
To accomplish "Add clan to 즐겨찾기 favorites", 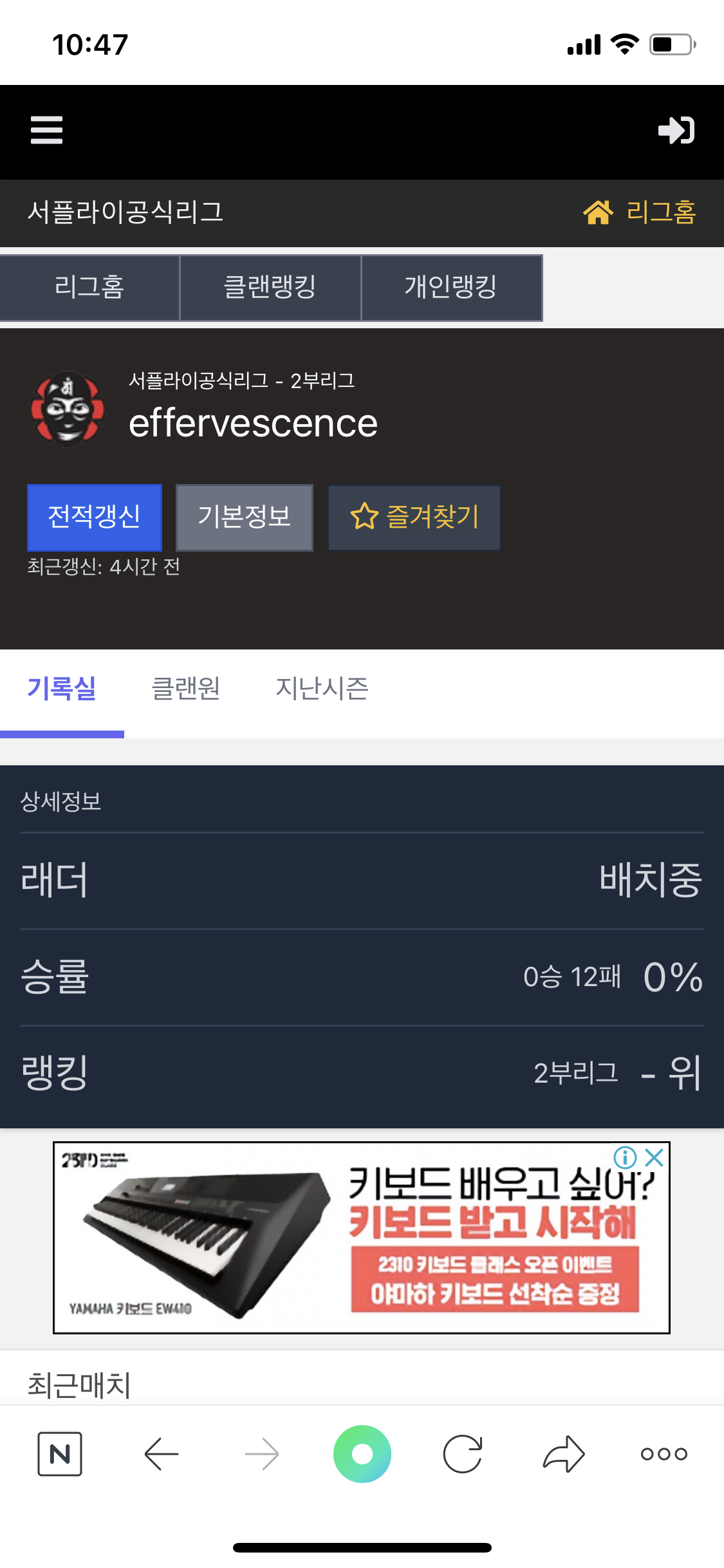I will click(414, 517).
